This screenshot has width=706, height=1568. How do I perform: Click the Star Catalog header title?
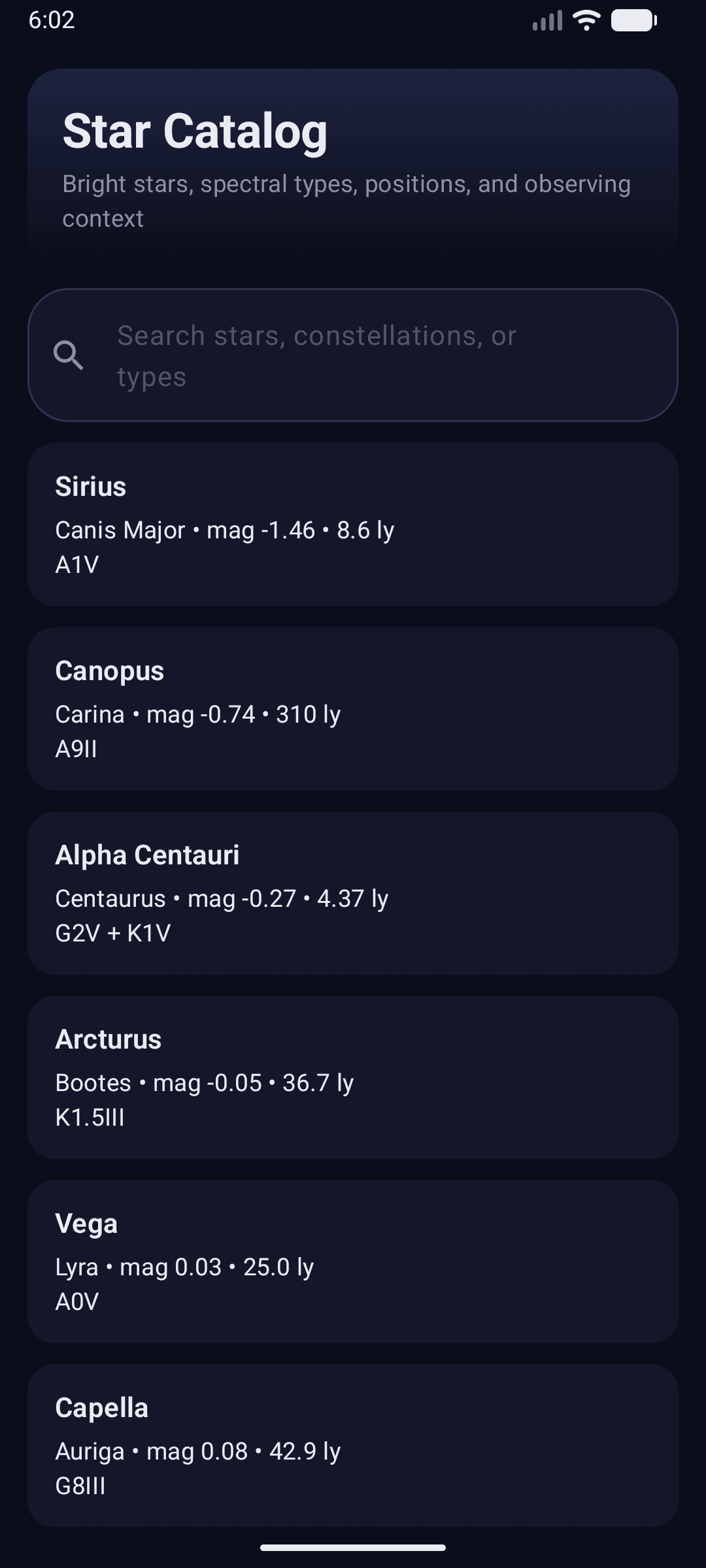click(x=194, y=131)
